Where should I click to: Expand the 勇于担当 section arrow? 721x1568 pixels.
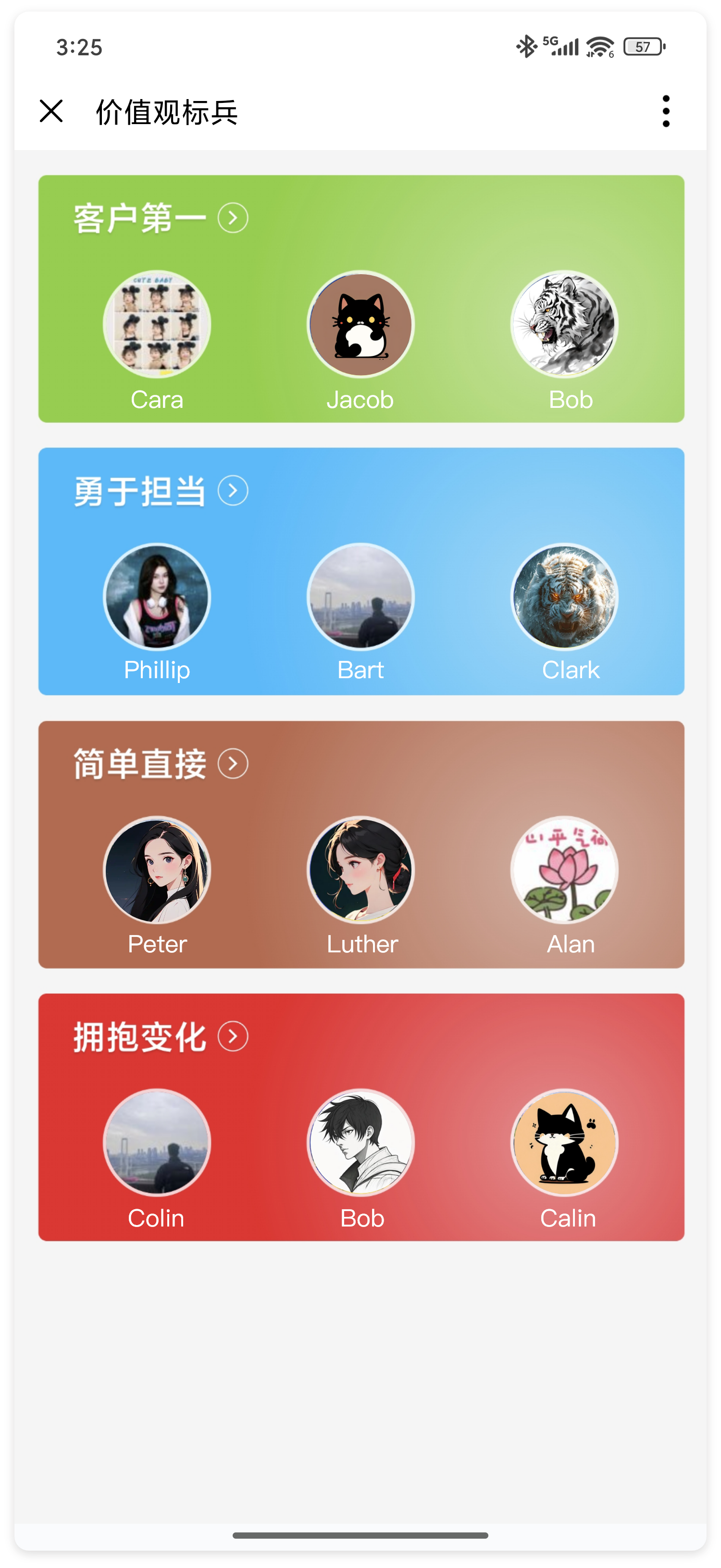click(233, 491)
